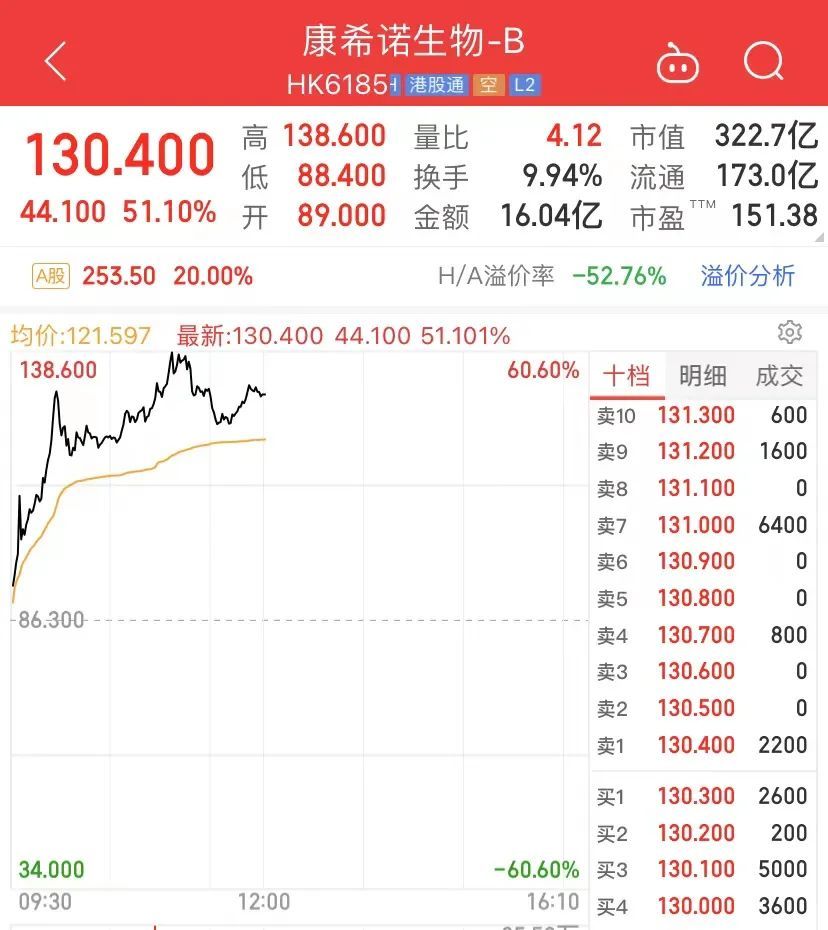Tap the 卖10 quote at 131.300

coord(702,415)
